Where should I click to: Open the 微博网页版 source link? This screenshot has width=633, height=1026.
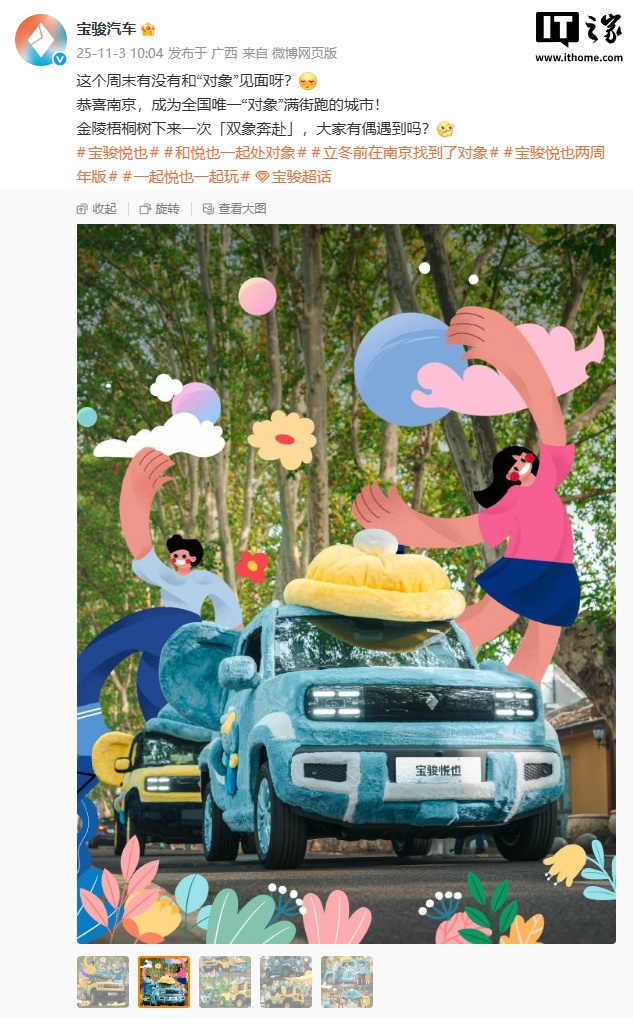304,53
